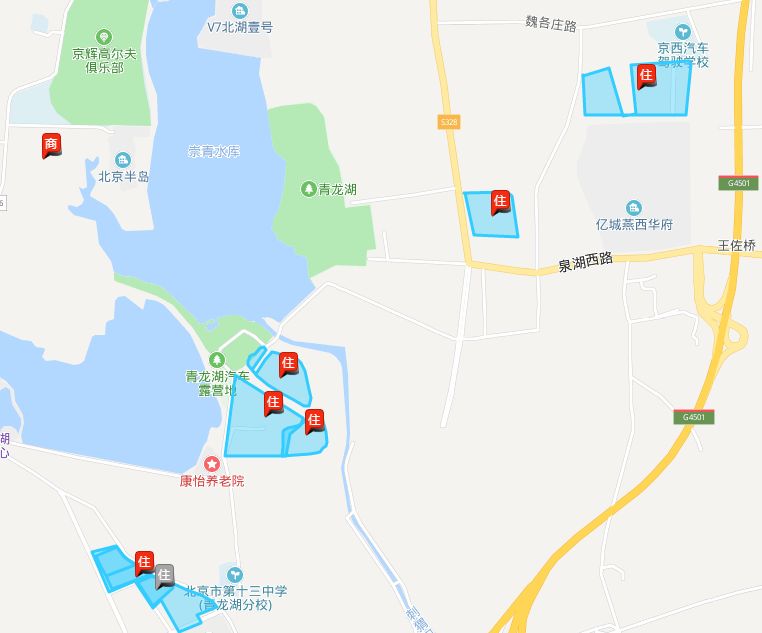The height and width of the screenshot is (633, 762).
Task: Tap the gray 住 marker near 北京市第十三中学
Action: pyautogui.click(x=164, y=576)
